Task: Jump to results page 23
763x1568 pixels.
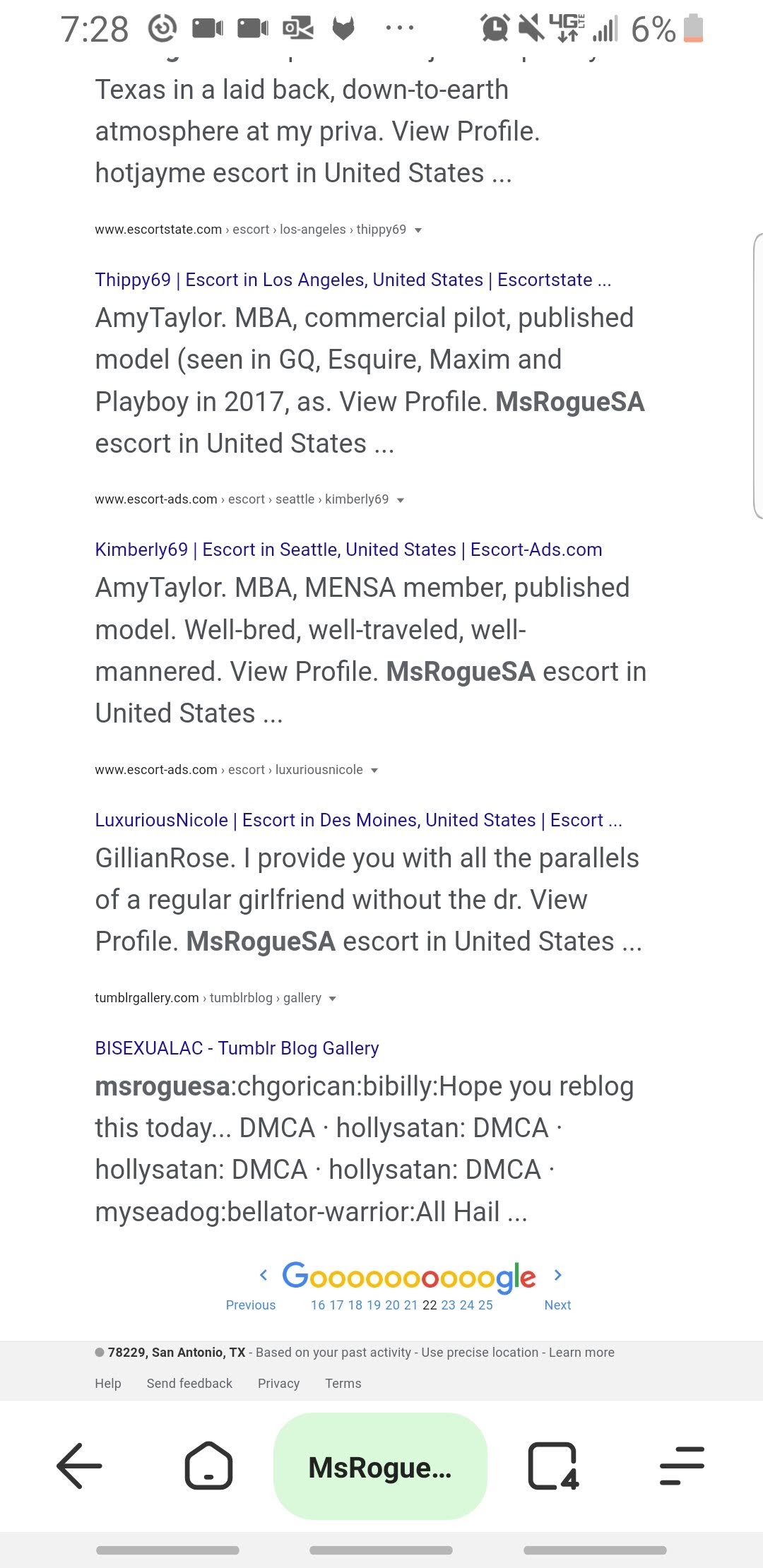Action: pyautogui.click(x=448, y=1305)
